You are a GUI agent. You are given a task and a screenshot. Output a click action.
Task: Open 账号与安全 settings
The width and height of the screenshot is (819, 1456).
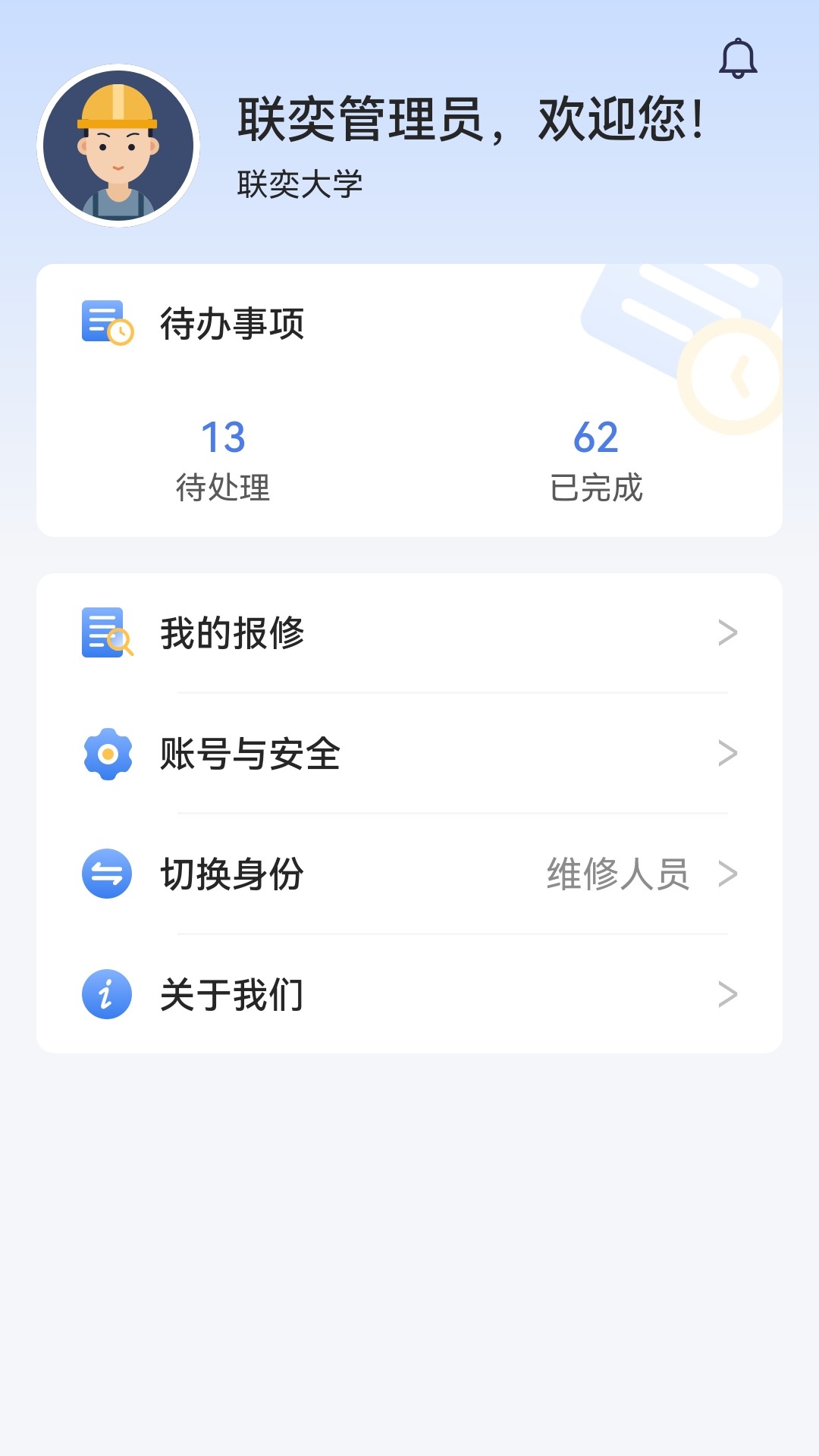(409, 753)
